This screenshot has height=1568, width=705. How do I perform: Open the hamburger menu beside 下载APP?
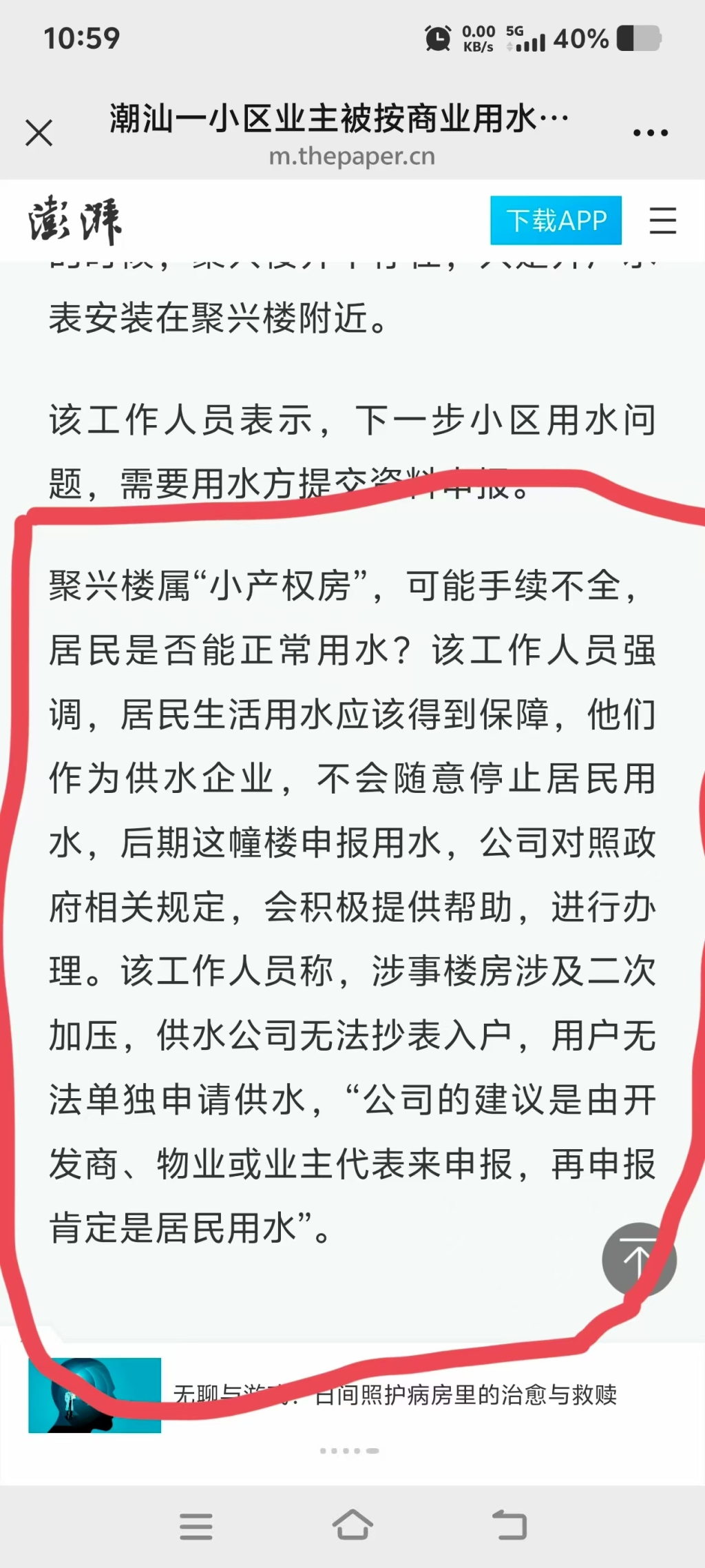point(662,220)
